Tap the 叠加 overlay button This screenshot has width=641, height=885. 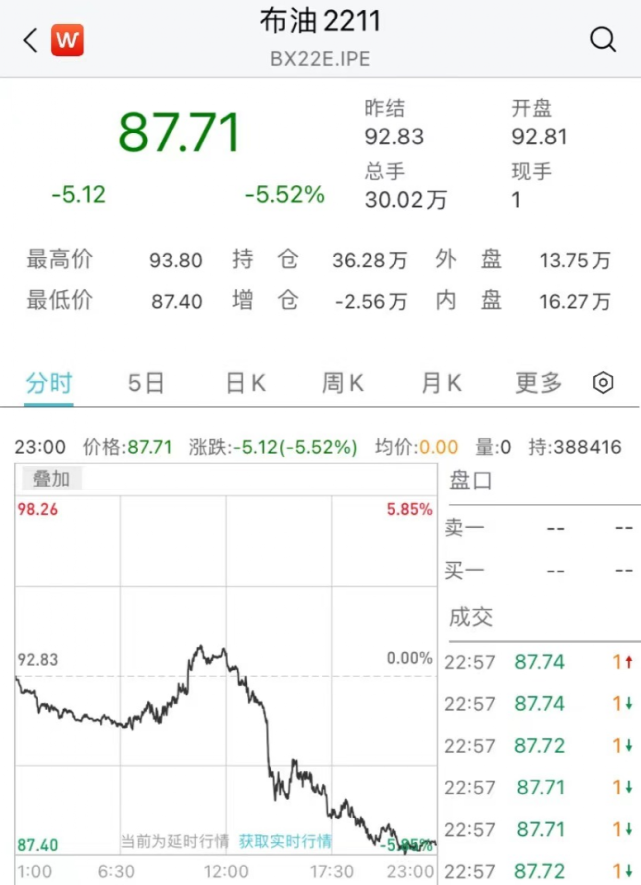51,479
